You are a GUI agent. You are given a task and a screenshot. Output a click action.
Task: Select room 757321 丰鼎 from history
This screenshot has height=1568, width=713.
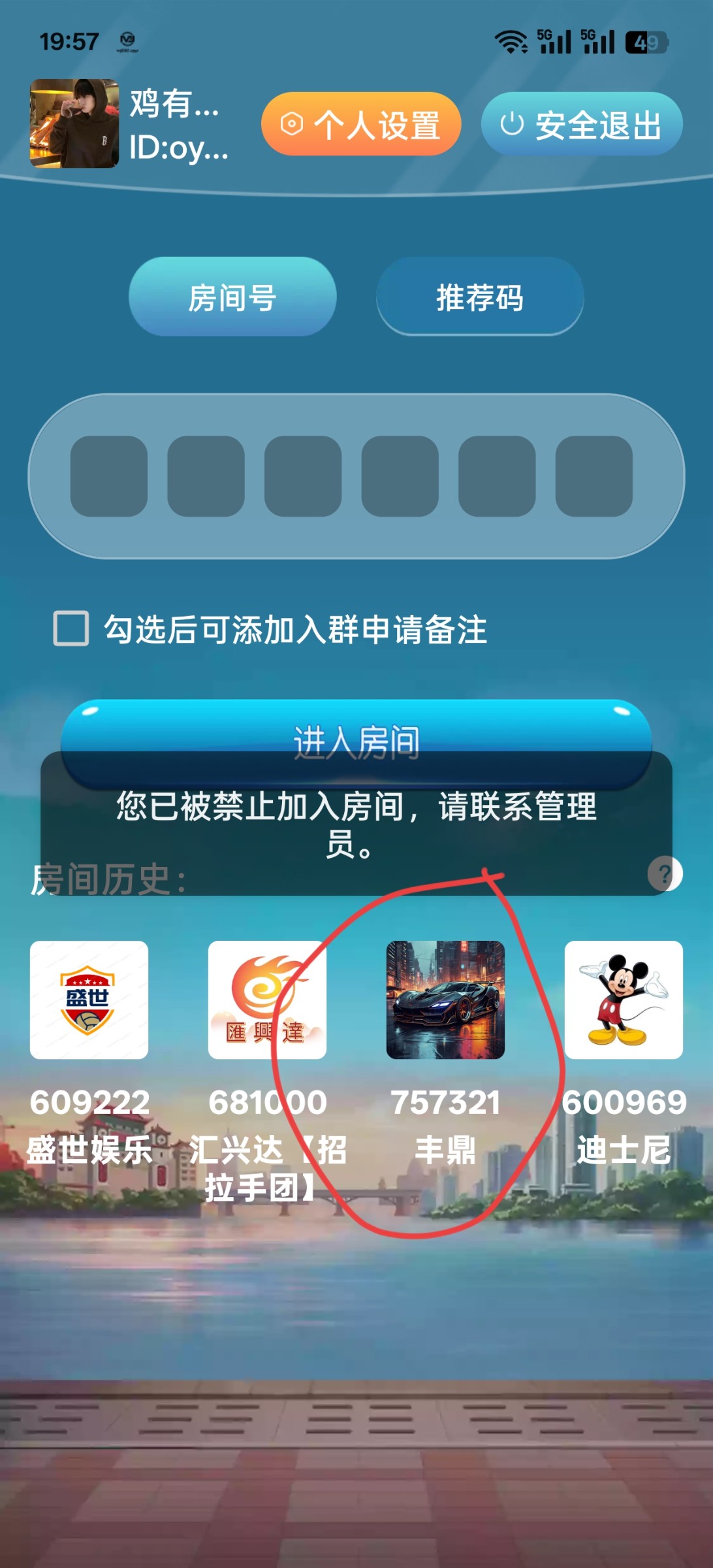[x=445, y=1000]
